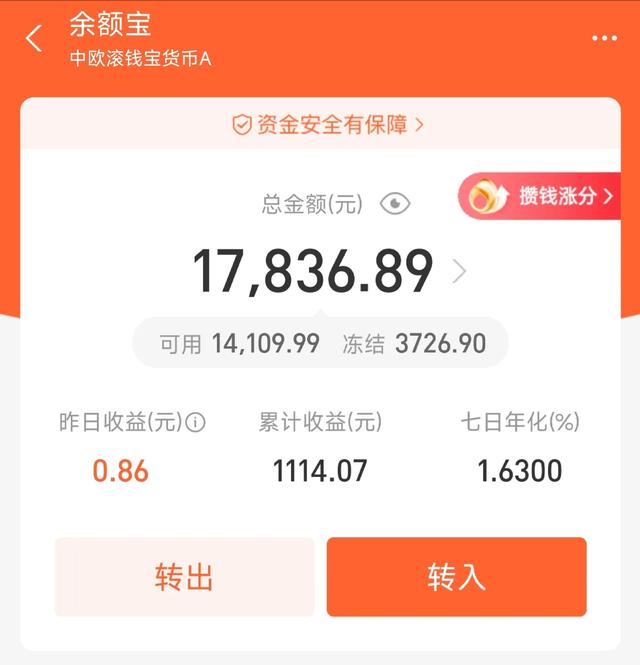Go back using the top-left arrow
The width and height of the screenshot is (640, 665).
(34, 39)
